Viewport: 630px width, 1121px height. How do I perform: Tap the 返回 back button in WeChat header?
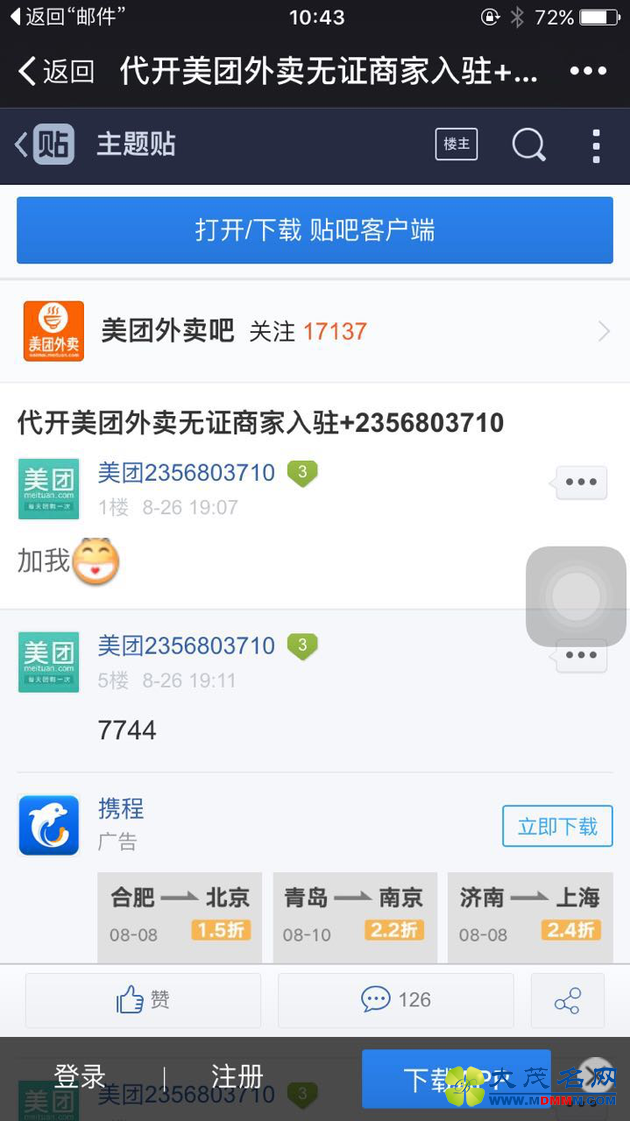[x=56, y=71]
